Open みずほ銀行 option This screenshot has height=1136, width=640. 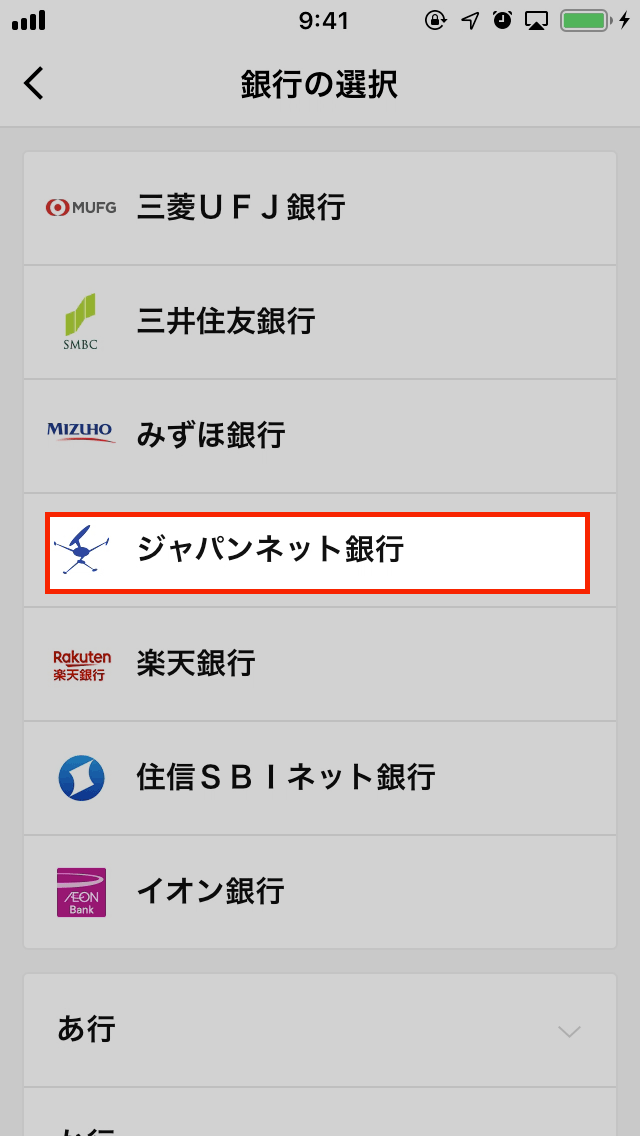pyautogui.click(x=320, y=435)
